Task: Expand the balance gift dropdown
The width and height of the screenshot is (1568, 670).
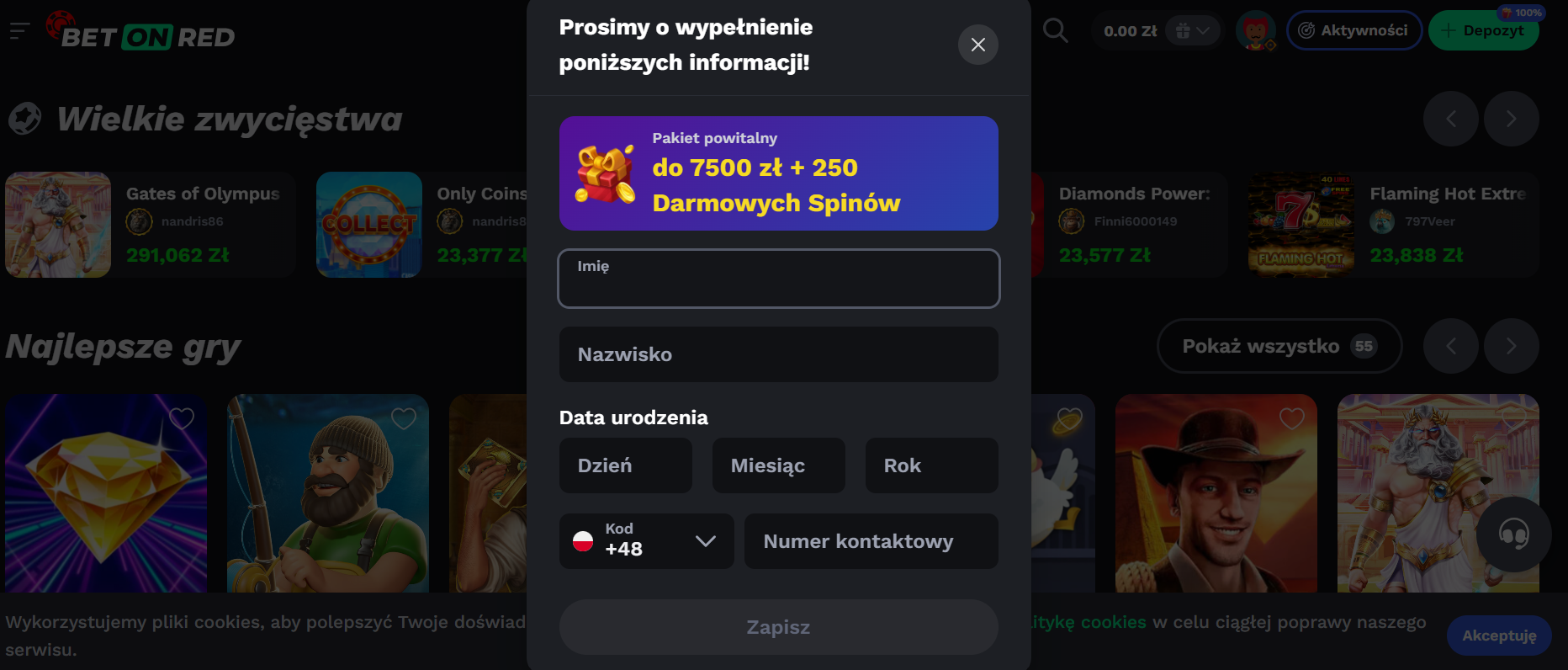Action: point(1192,31)
